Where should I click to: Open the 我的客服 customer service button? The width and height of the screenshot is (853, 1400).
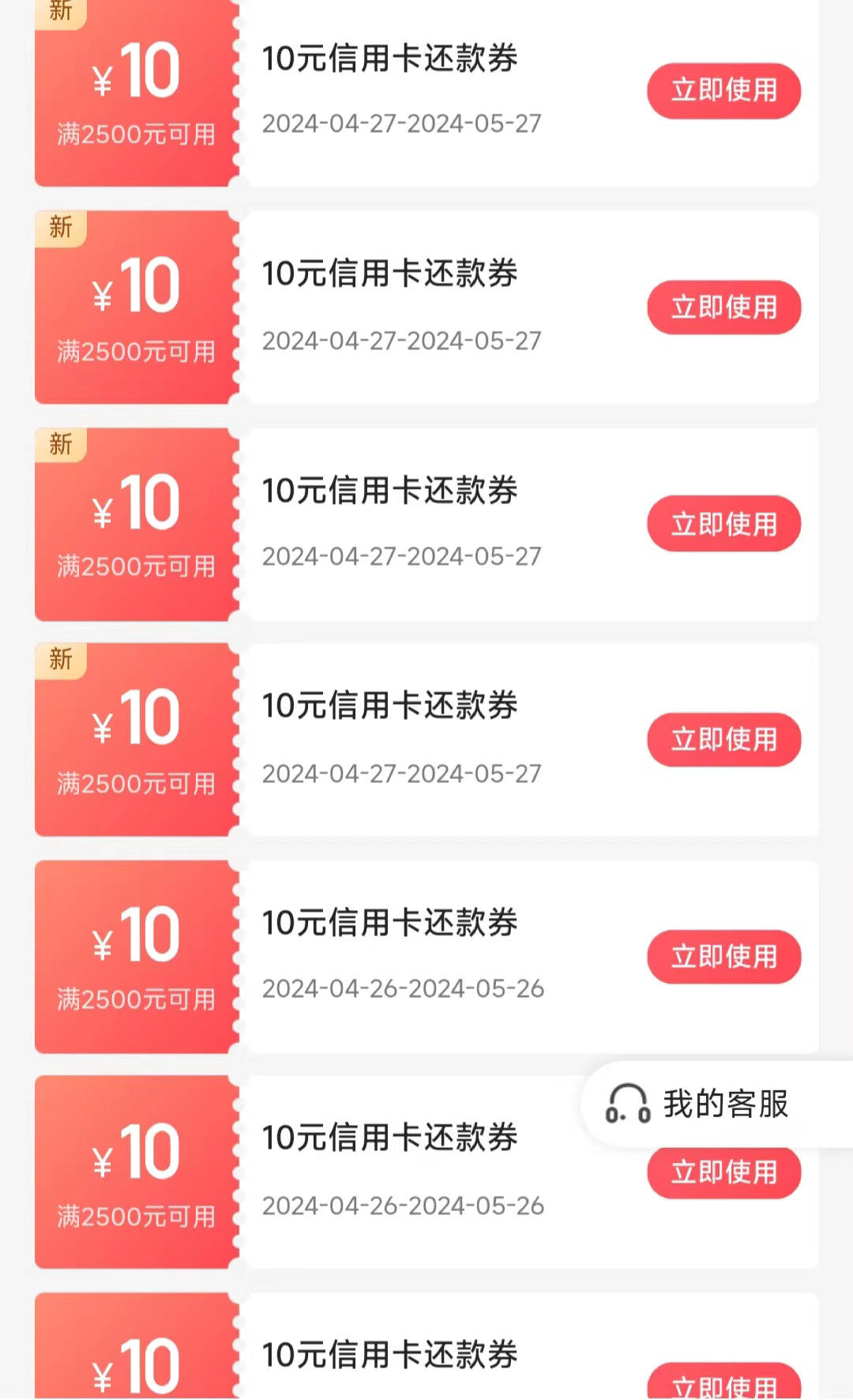pos(717,1104)
